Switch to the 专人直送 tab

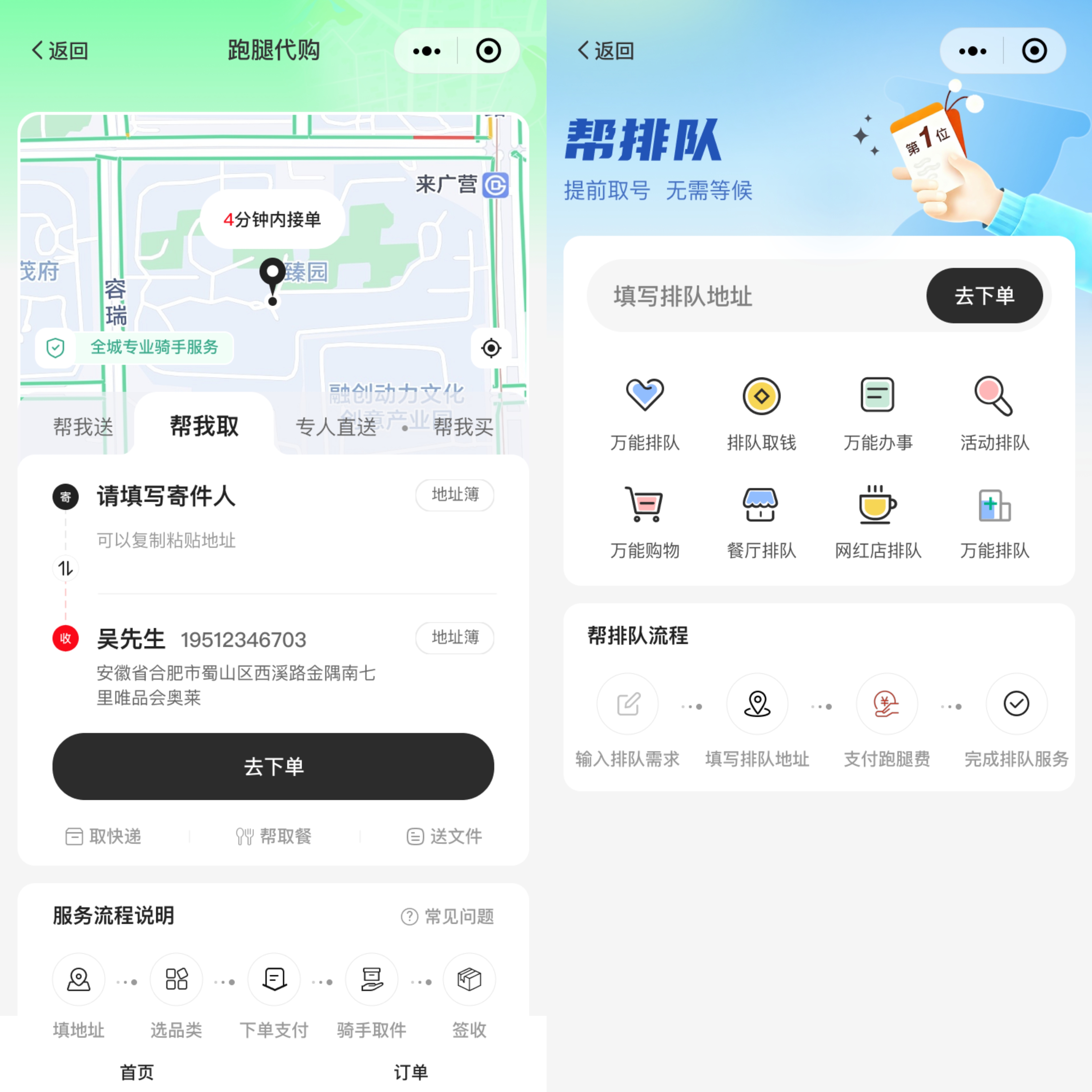pyautogui.click(x=336, y=427)
